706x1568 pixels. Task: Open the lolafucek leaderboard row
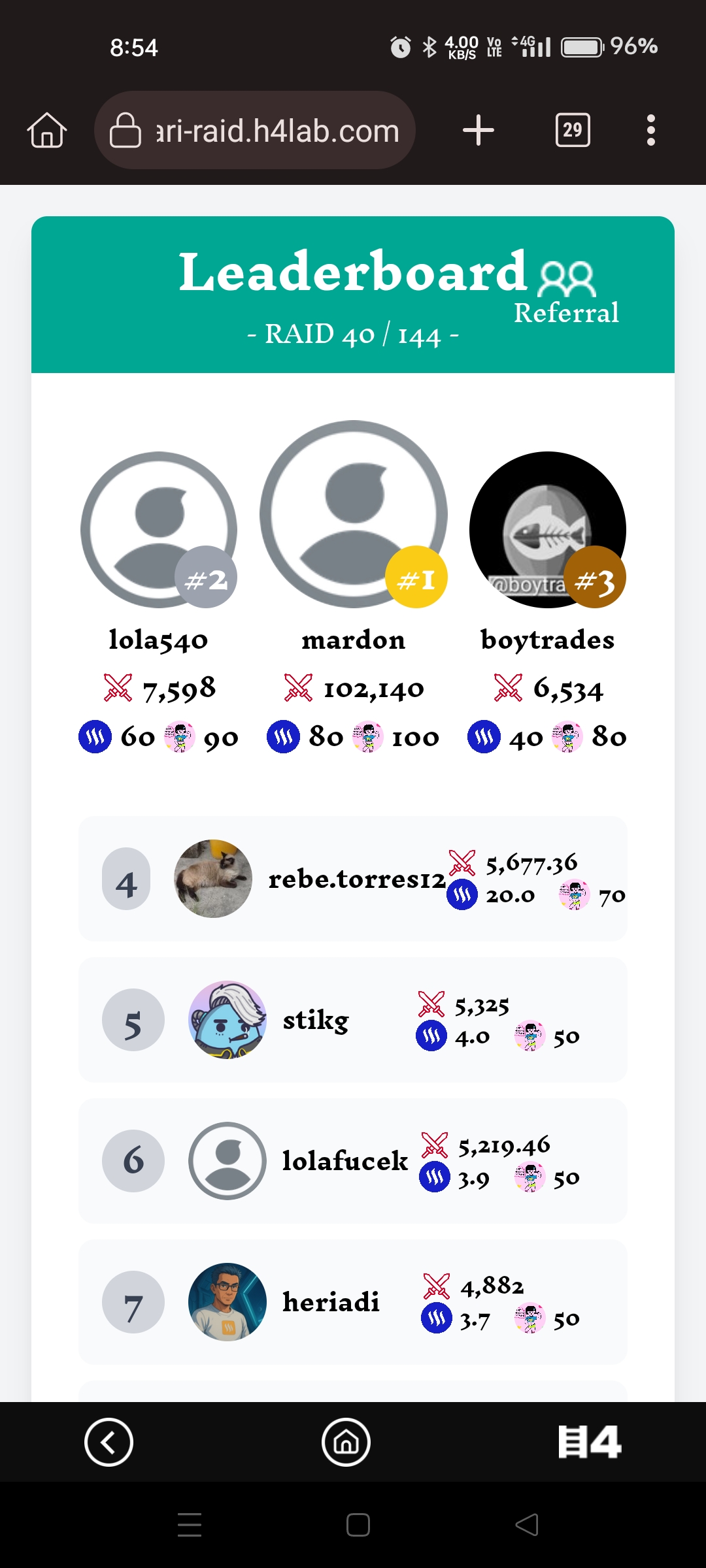point(353,1161)
